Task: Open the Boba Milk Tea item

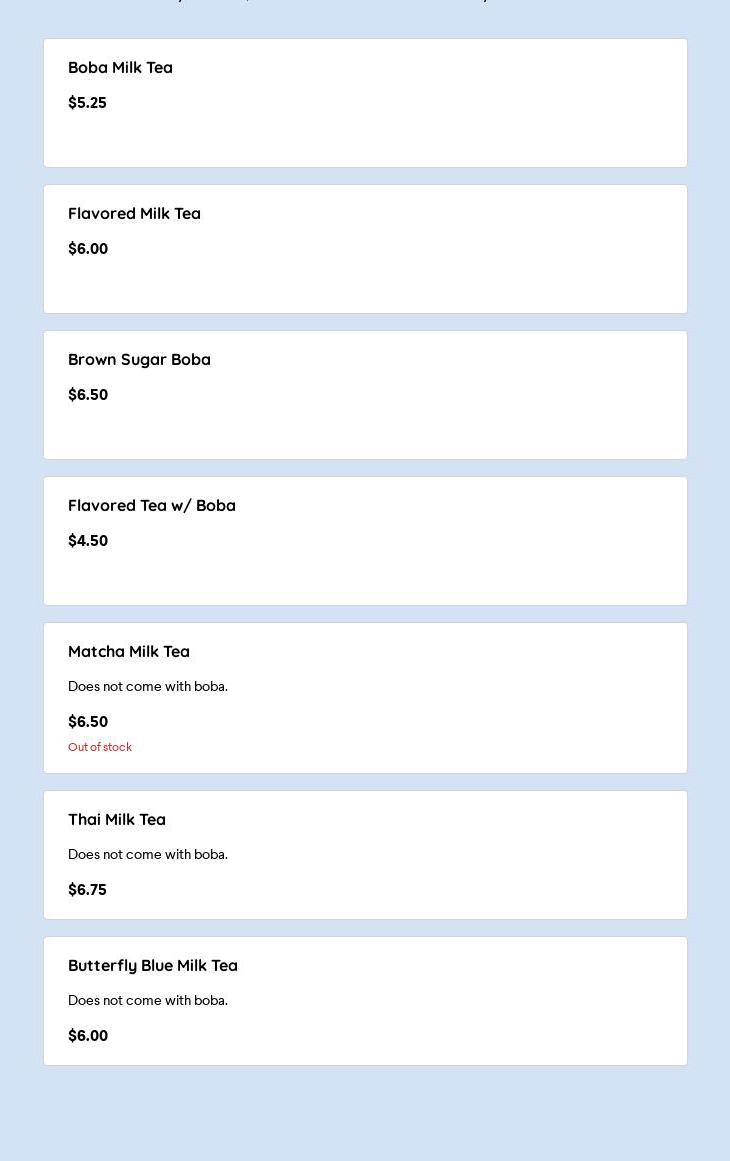Action: click(x=365, y=103)
